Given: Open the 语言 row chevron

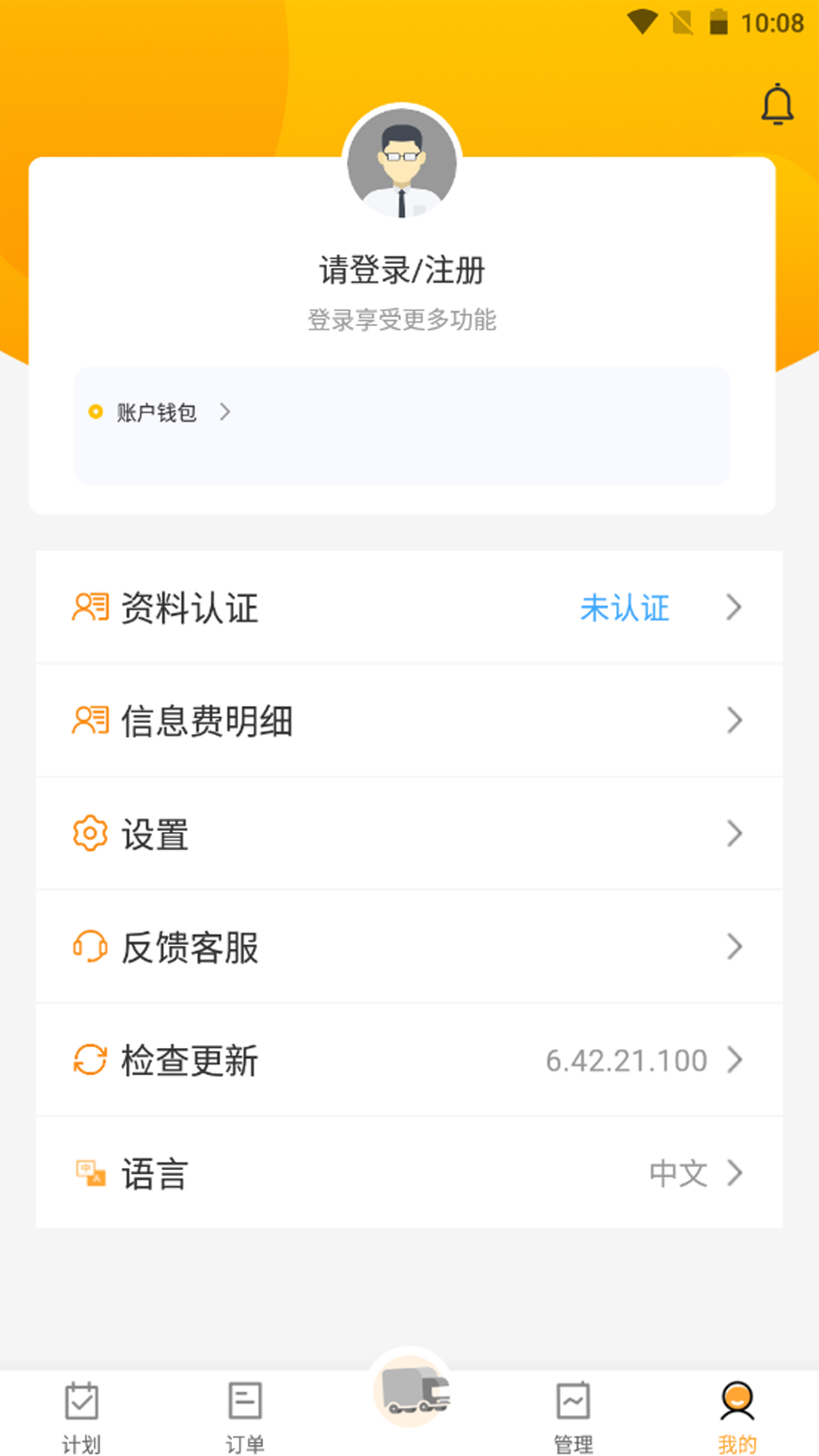Looking at the screenshot, I should coord(733,1174).
